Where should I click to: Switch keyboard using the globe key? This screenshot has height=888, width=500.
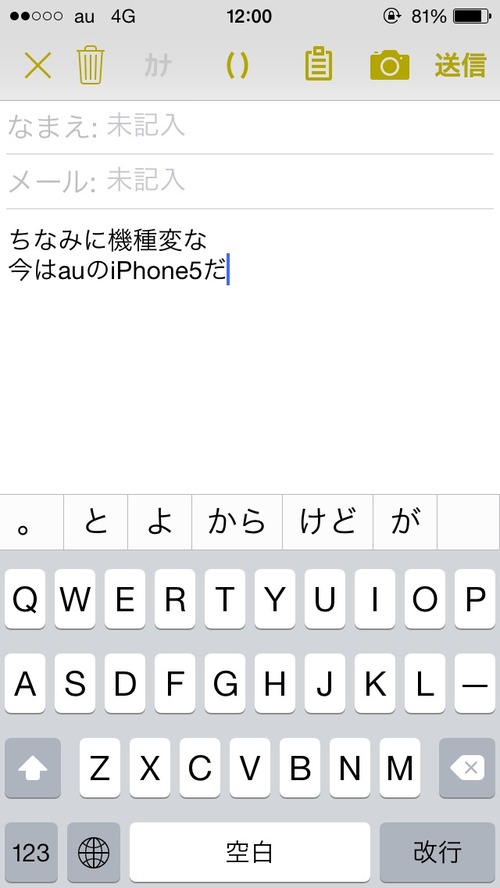coord(93,852)
